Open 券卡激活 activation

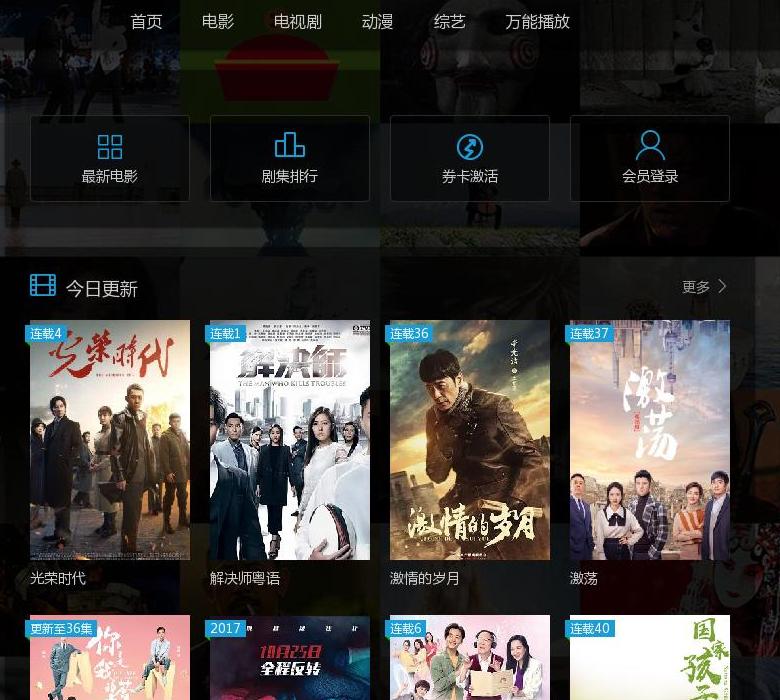pos(470,158)
